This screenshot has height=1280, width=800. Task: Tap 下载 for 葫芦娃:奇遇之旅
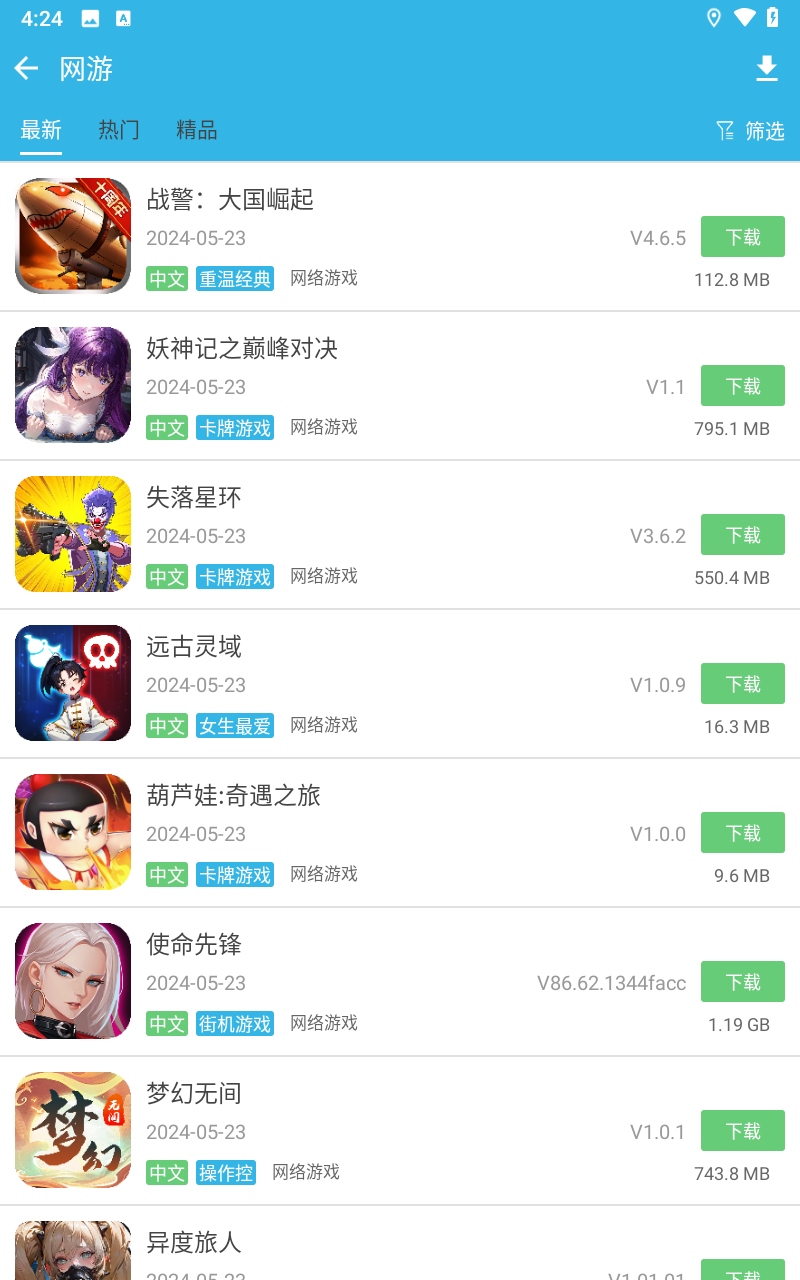pos(742,833)
